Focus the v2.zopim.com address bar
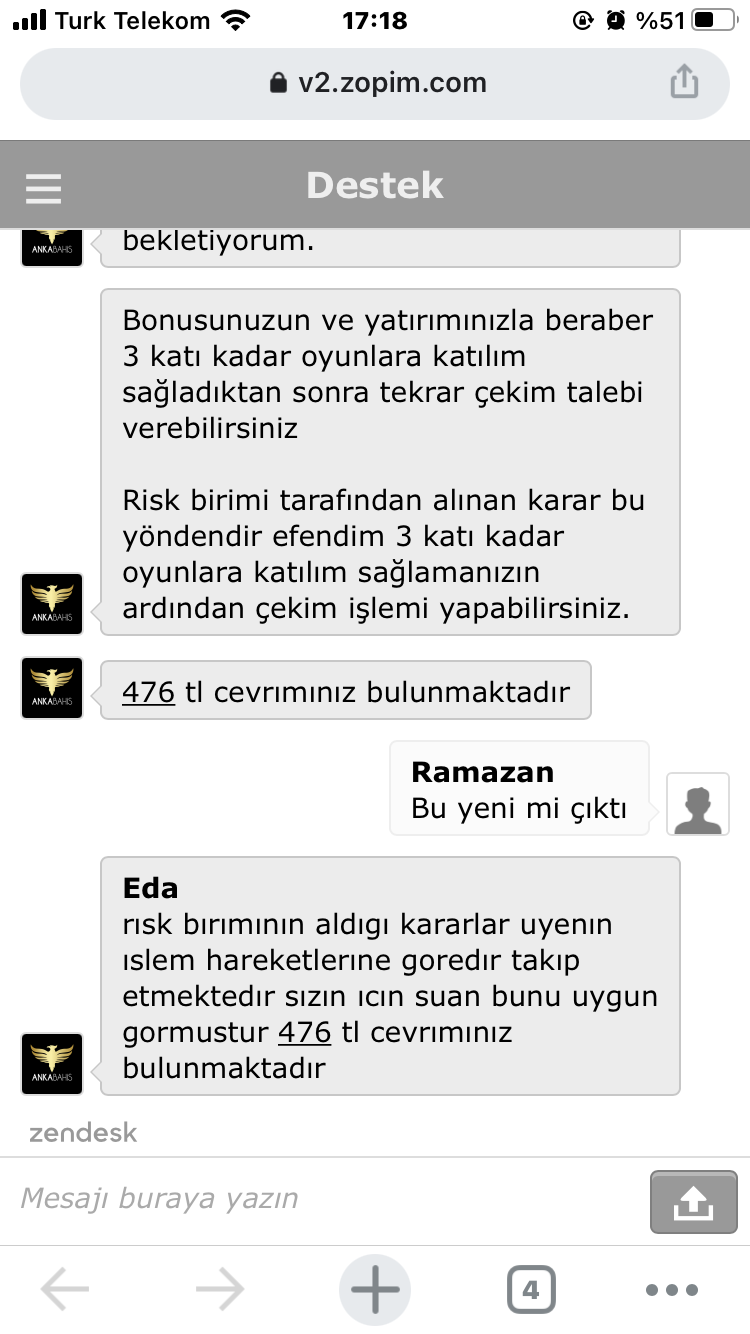The width and height of the screenshot is (750, 1334). click(378, 83)
